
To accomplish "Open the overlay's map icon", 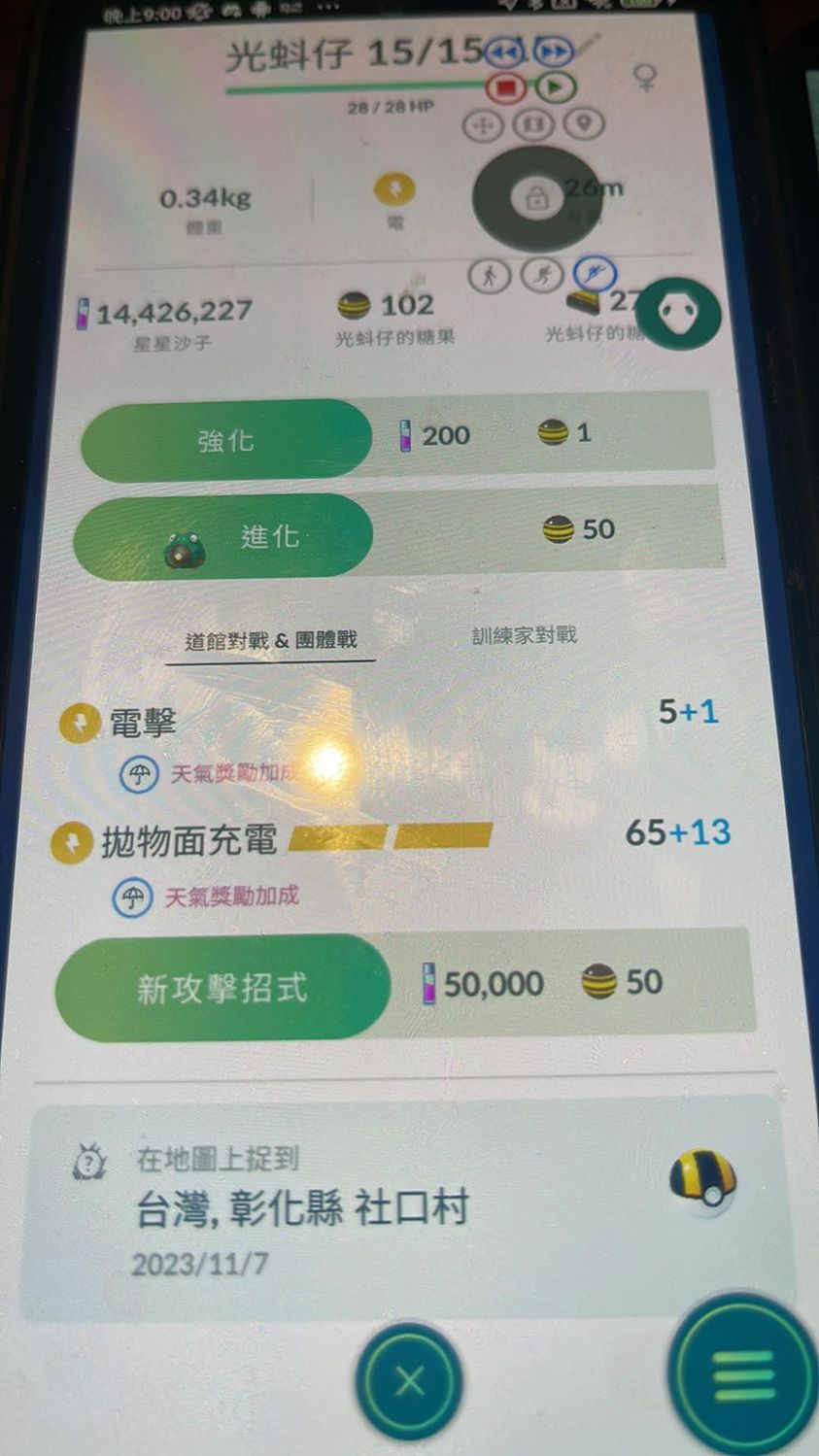I will point(533,124).
